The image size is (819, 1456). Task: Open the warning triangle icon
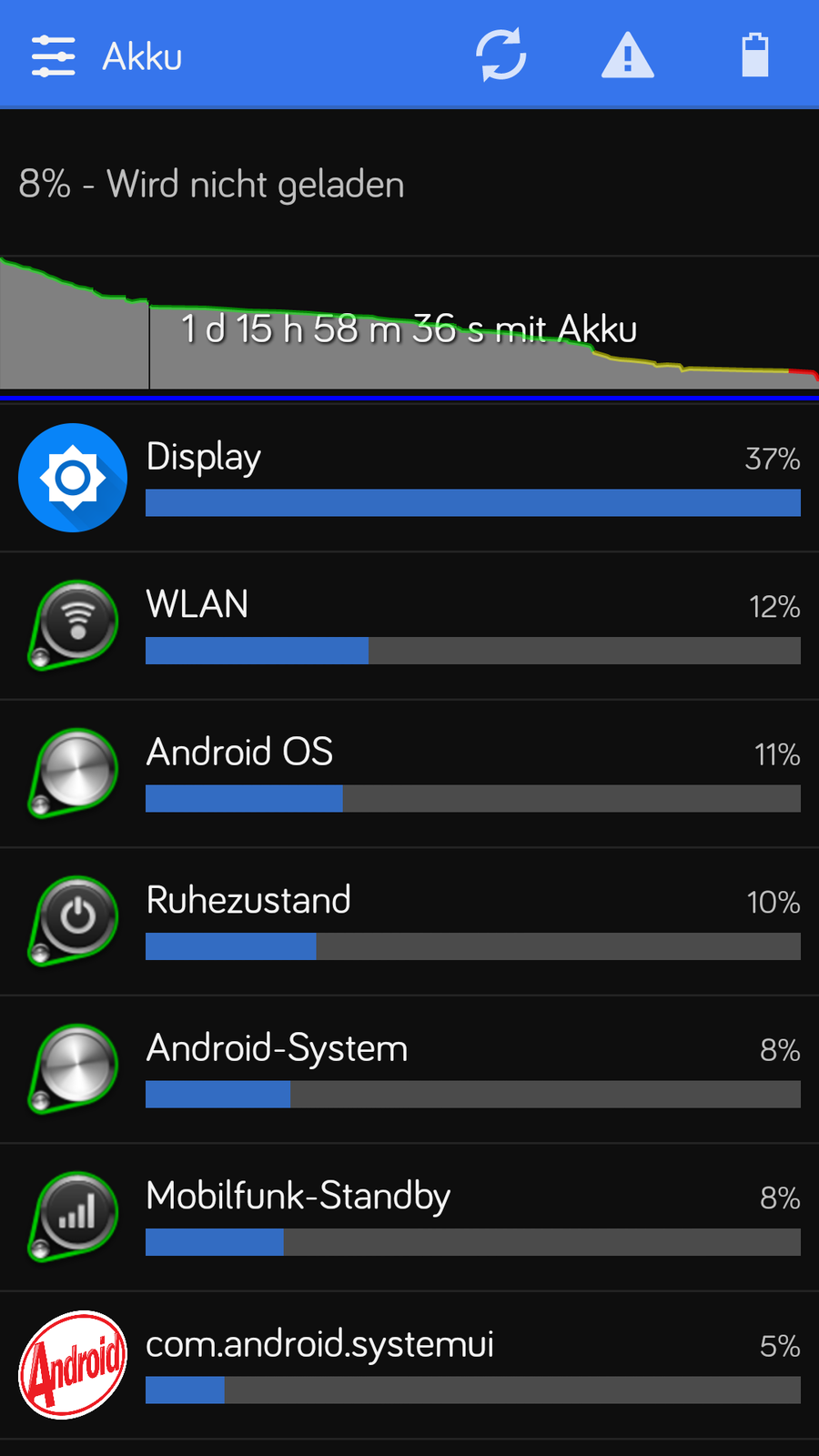627,56
